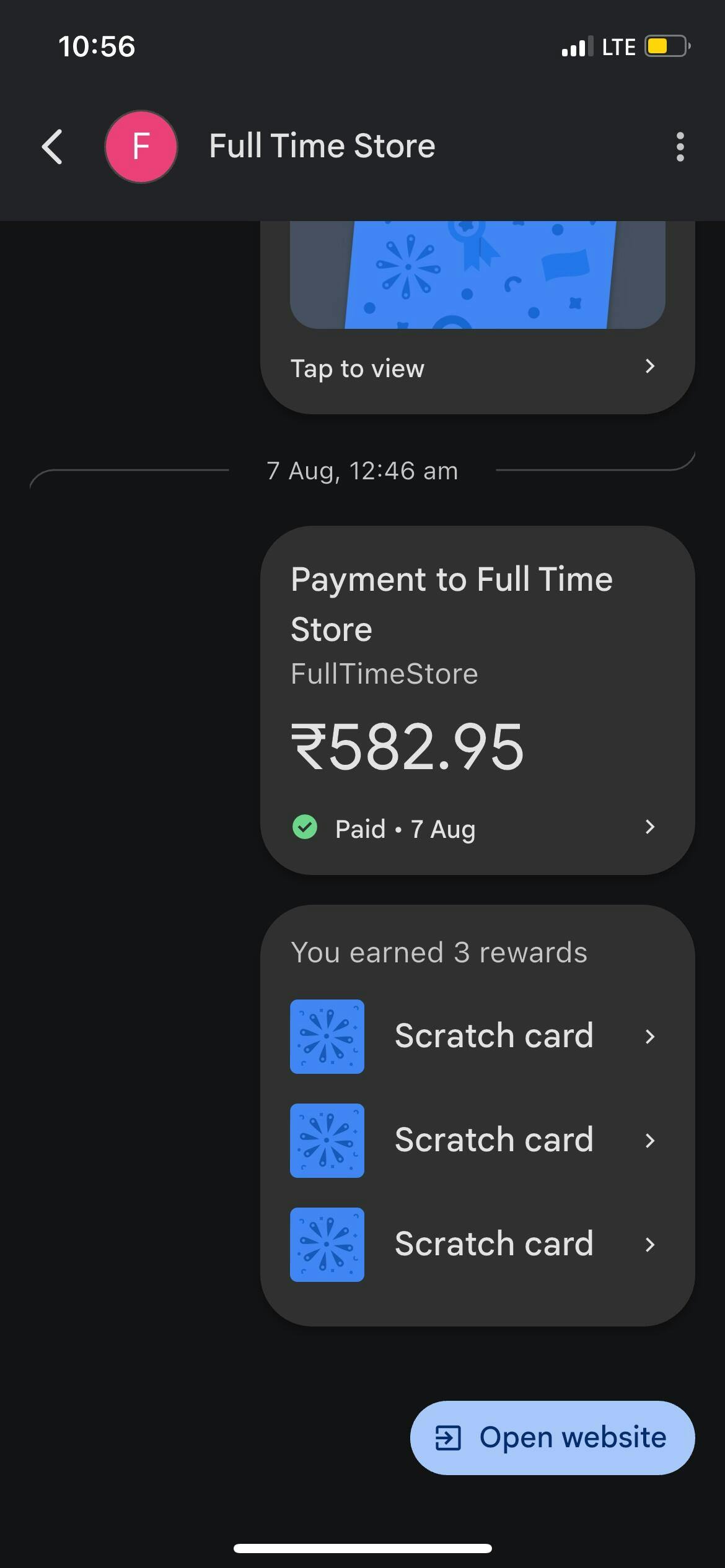Open the first Scratch card reward
The width and height of the screenshot is (725, 1568).
476,1036
